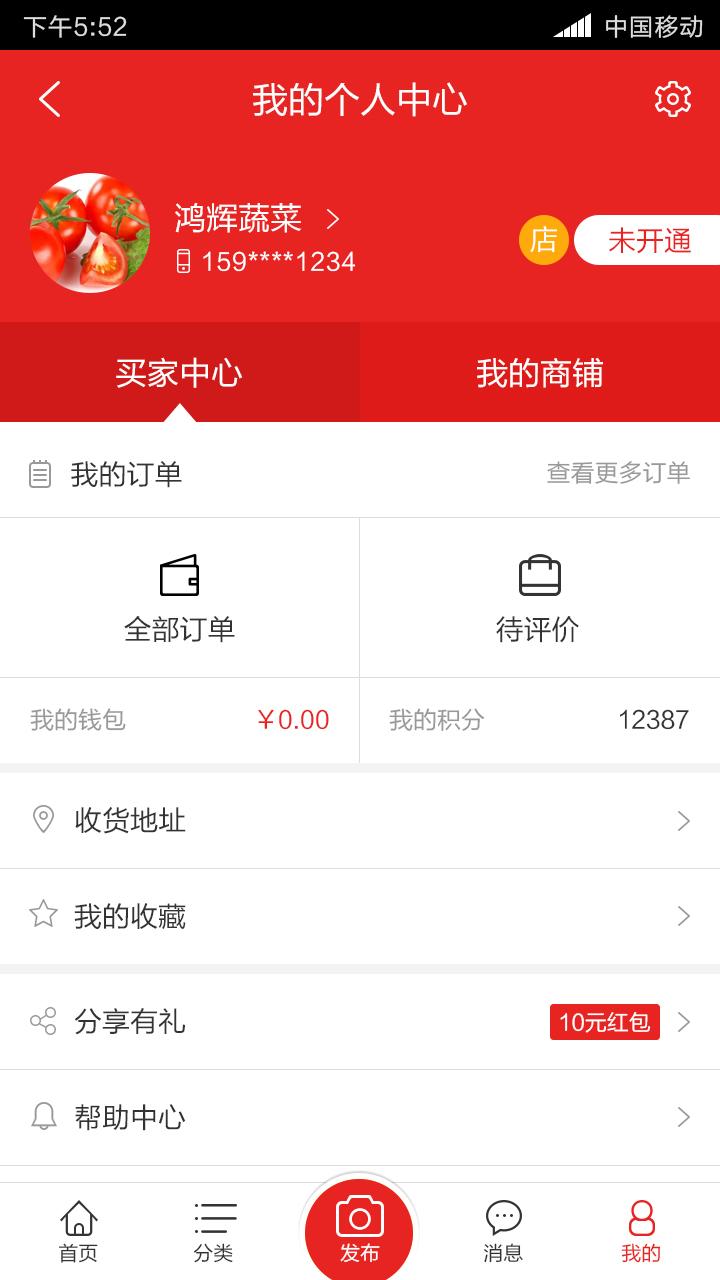
Task: Expand profile details via arrow next to 鸿辉蔬菜
Action: pyautogui.click(x=334, y=220)
